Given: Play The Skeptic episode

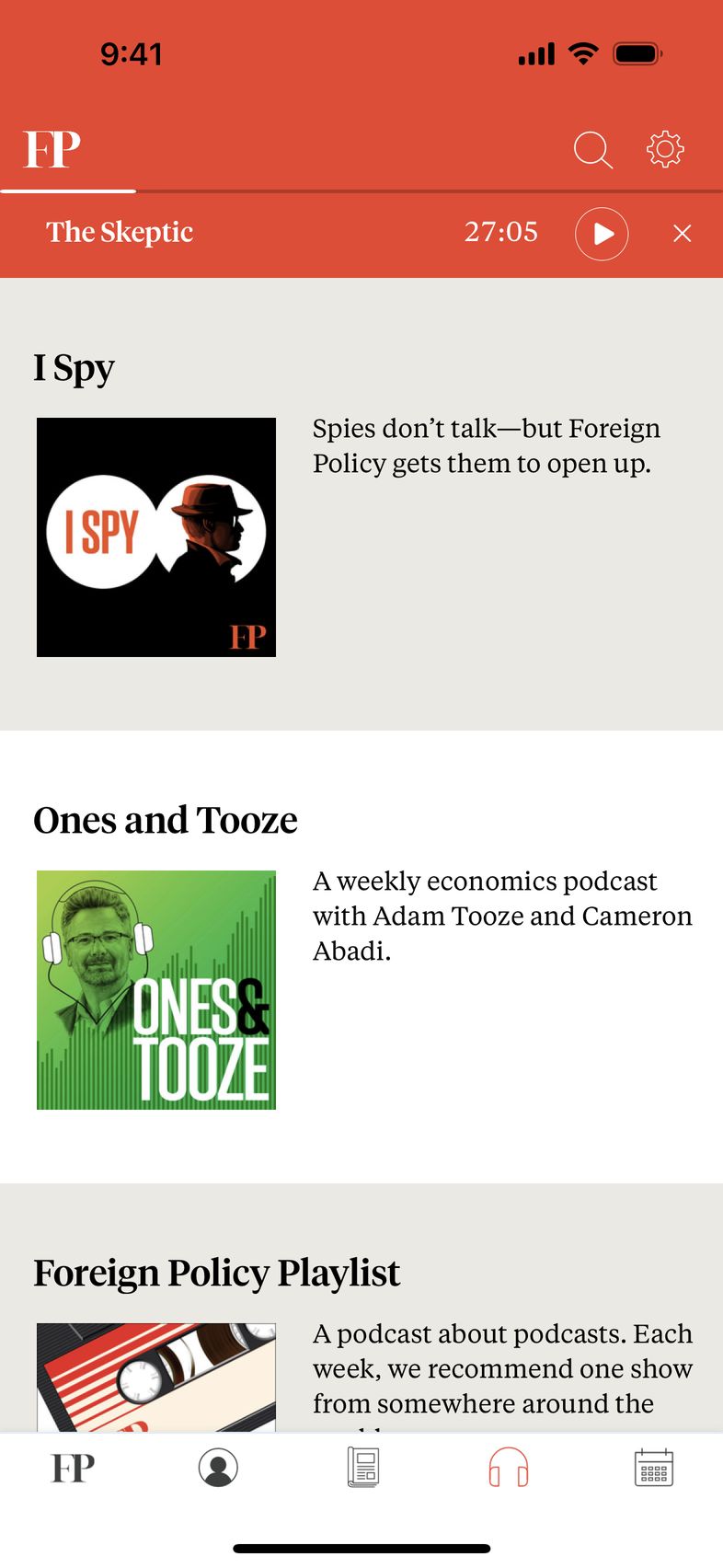Looking at the screenshot, I should [602, 234].
